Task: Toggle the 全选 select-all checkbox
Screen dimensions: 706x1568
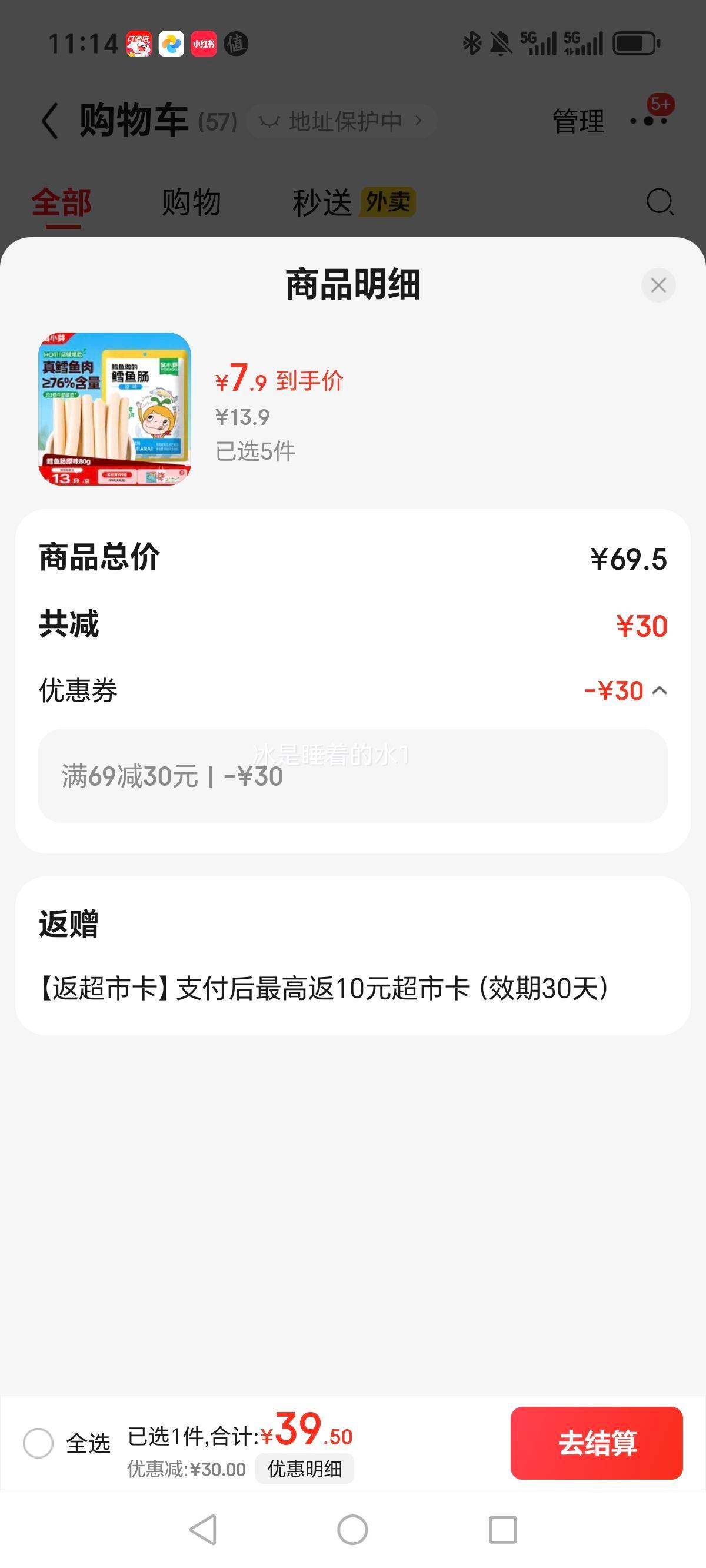Action: [x=38, y=1443]
